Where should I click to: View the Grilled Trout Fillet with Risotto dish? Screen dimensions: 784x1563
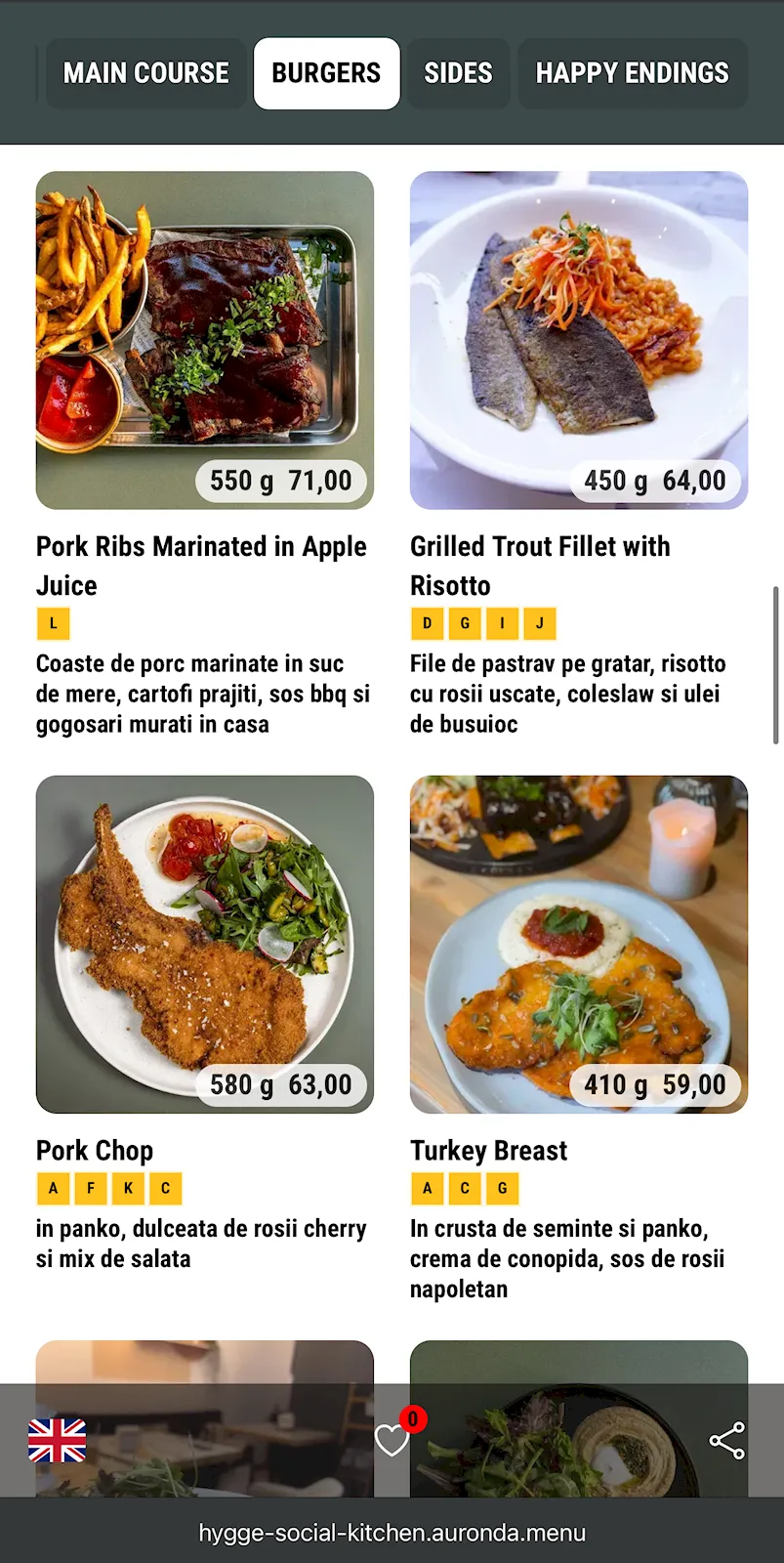coord(579,341)
